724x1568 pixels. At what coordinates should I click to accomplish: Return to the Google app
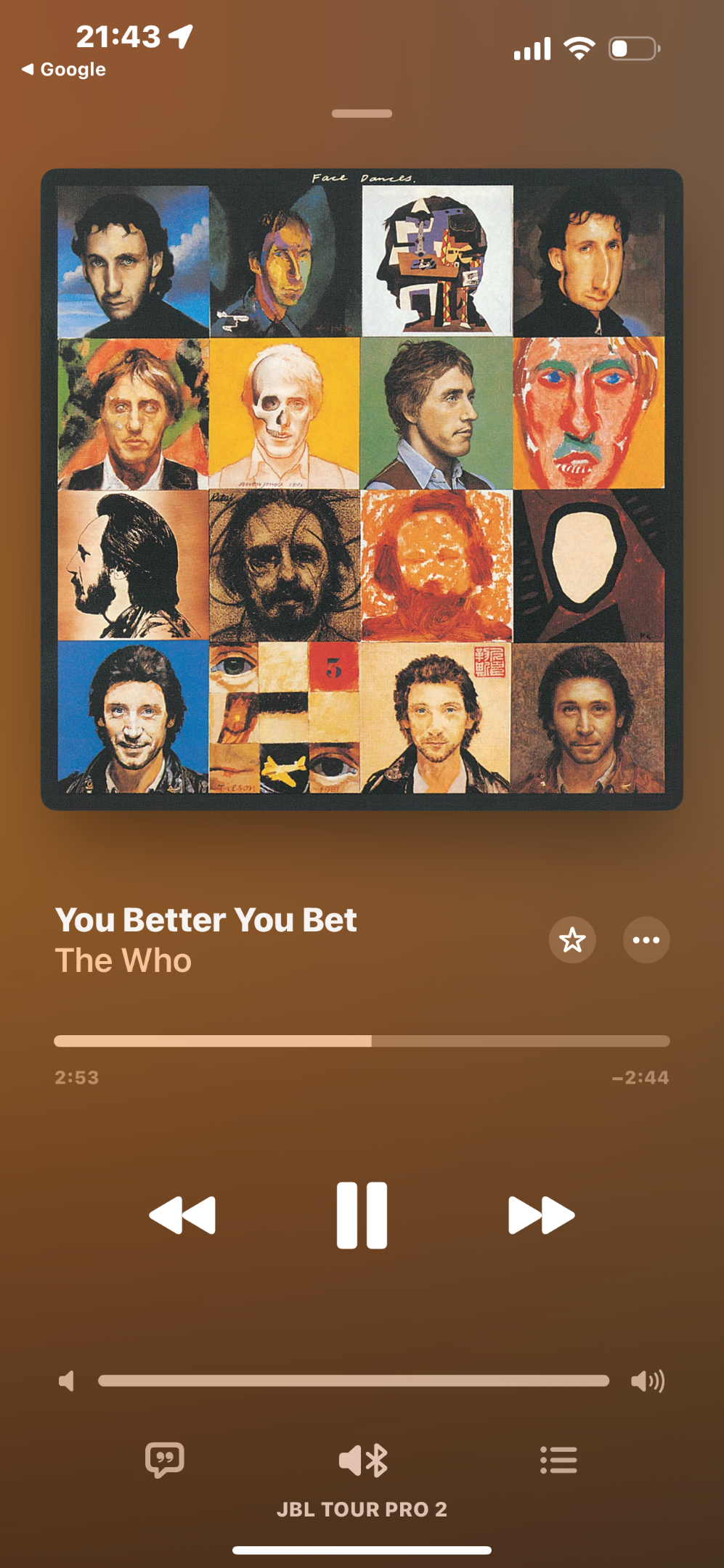[x=64, y=70]
